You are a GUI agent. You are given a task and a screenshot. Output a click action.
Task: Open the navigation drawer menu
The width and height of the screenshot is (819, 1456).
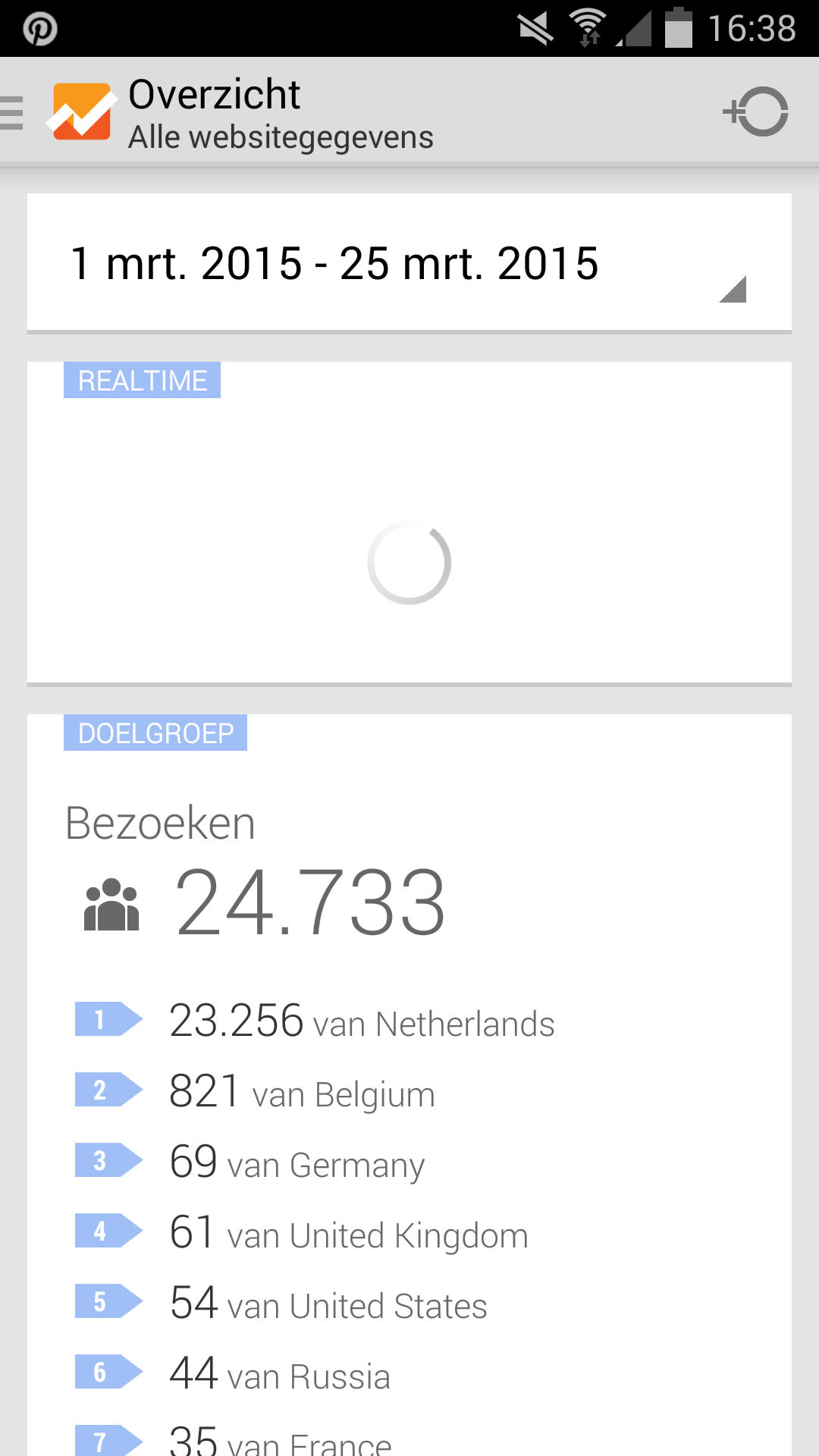[x=13, y=112]
